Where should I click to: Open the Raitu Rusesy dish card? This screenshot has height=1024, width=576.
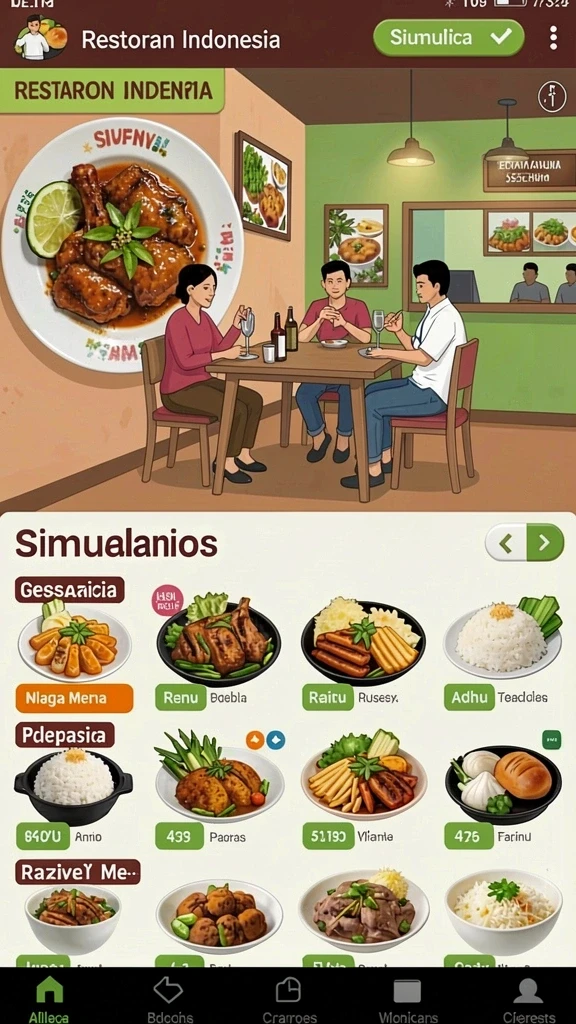click(x=364, y=649)
